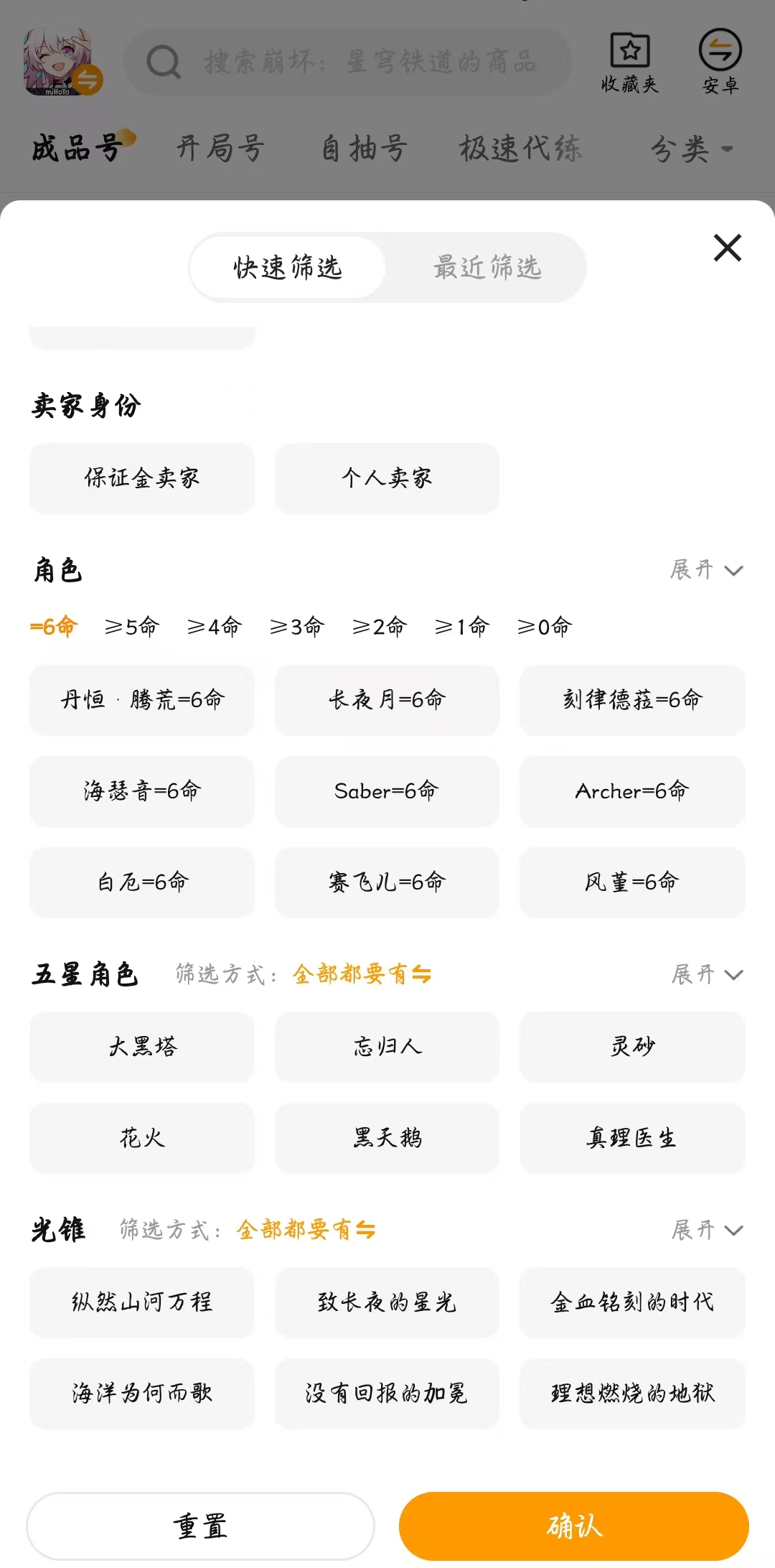Select the 大黑塔 character chip
This screenshot has width=775, height=1568.
click(142, 1047)
